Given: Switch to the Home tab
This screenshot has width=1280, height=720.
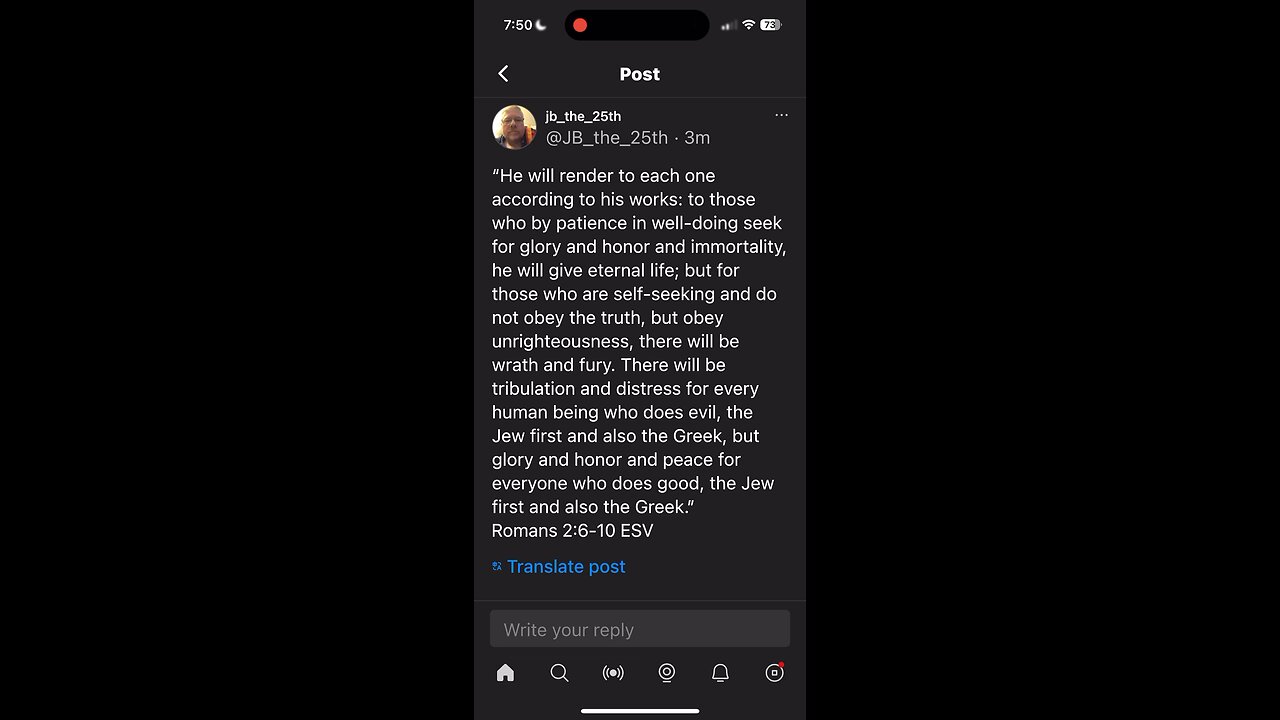Looking at the screenshot, I should 506,673.
